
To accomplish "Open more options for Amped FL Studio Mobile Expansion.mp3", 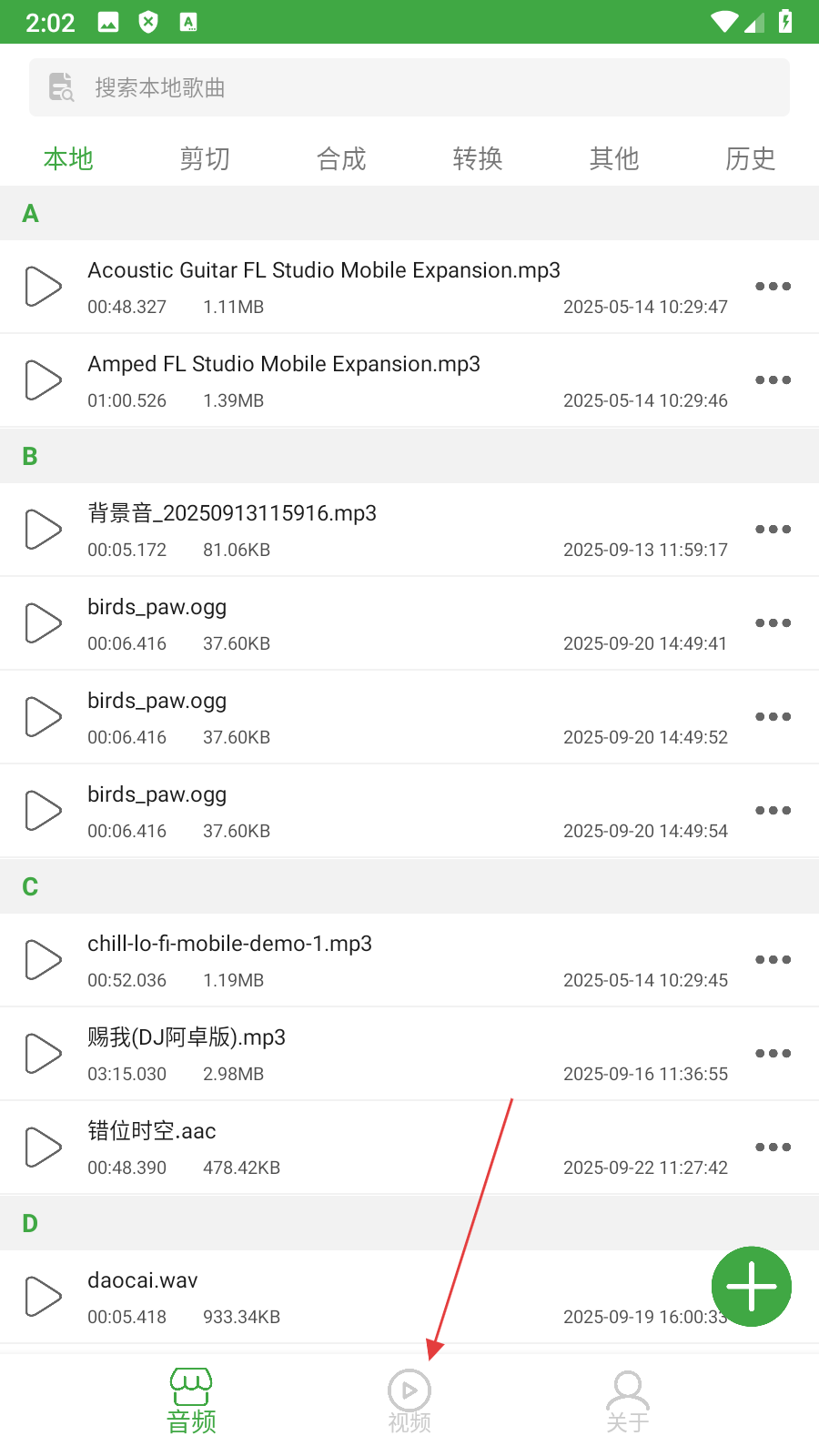I will click(773, 380).
